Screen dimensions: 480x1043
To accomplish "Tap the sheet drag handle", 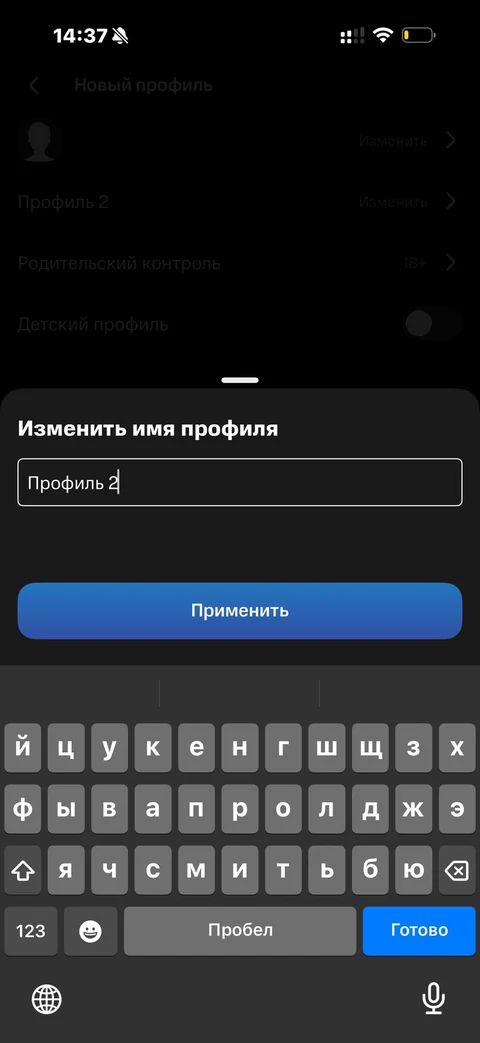I will 240,380.
